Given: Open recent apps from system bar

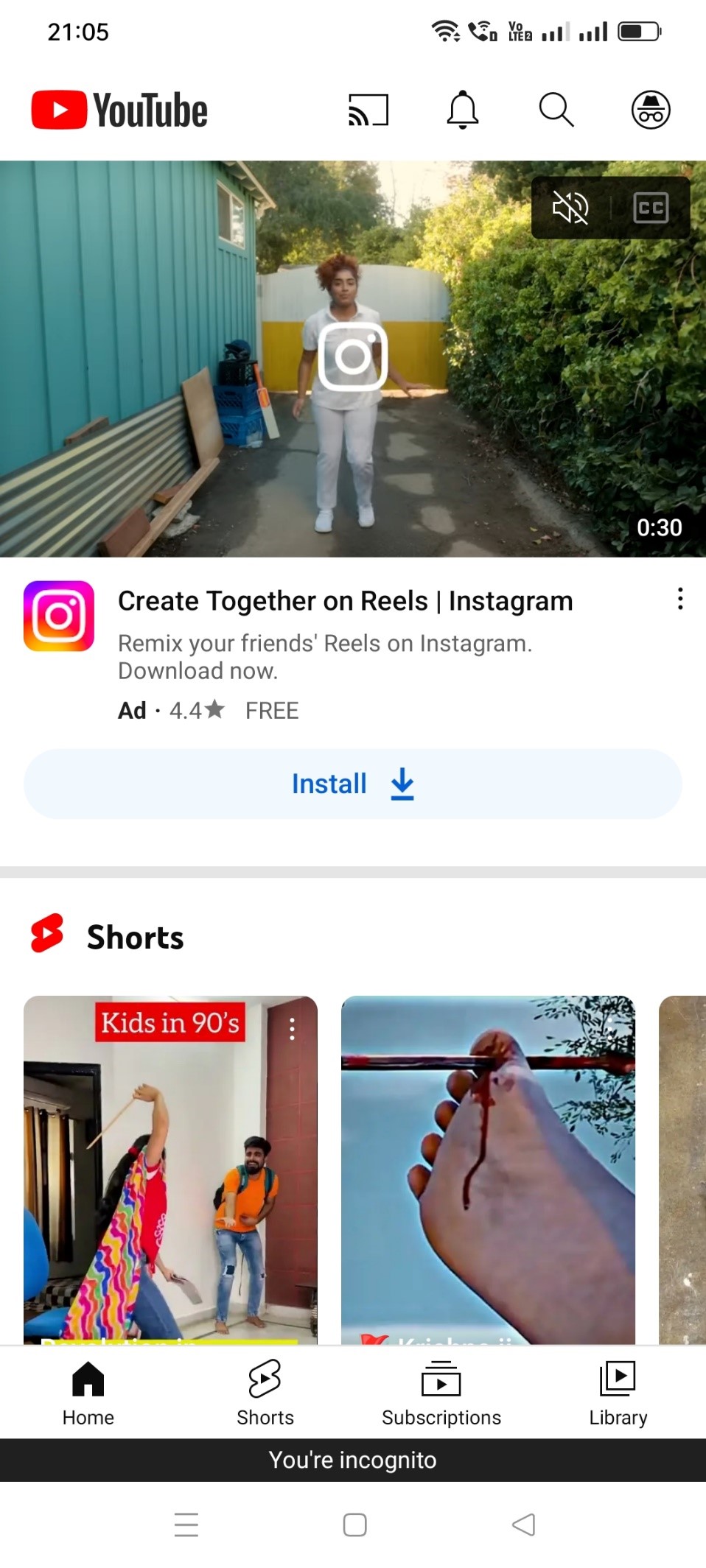Looking at the screenshot, I should (x=186, y=1525).
